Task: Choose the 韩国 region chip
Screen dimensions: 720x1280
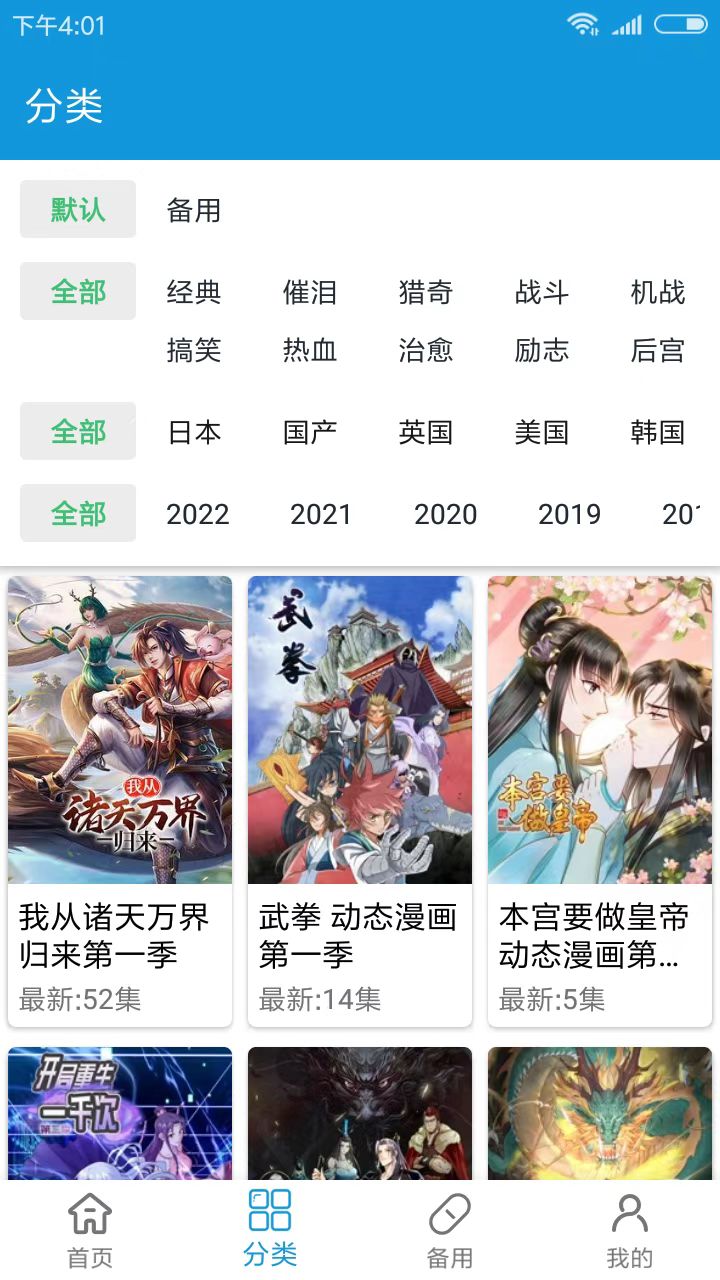Action: [x=657, y=432]
